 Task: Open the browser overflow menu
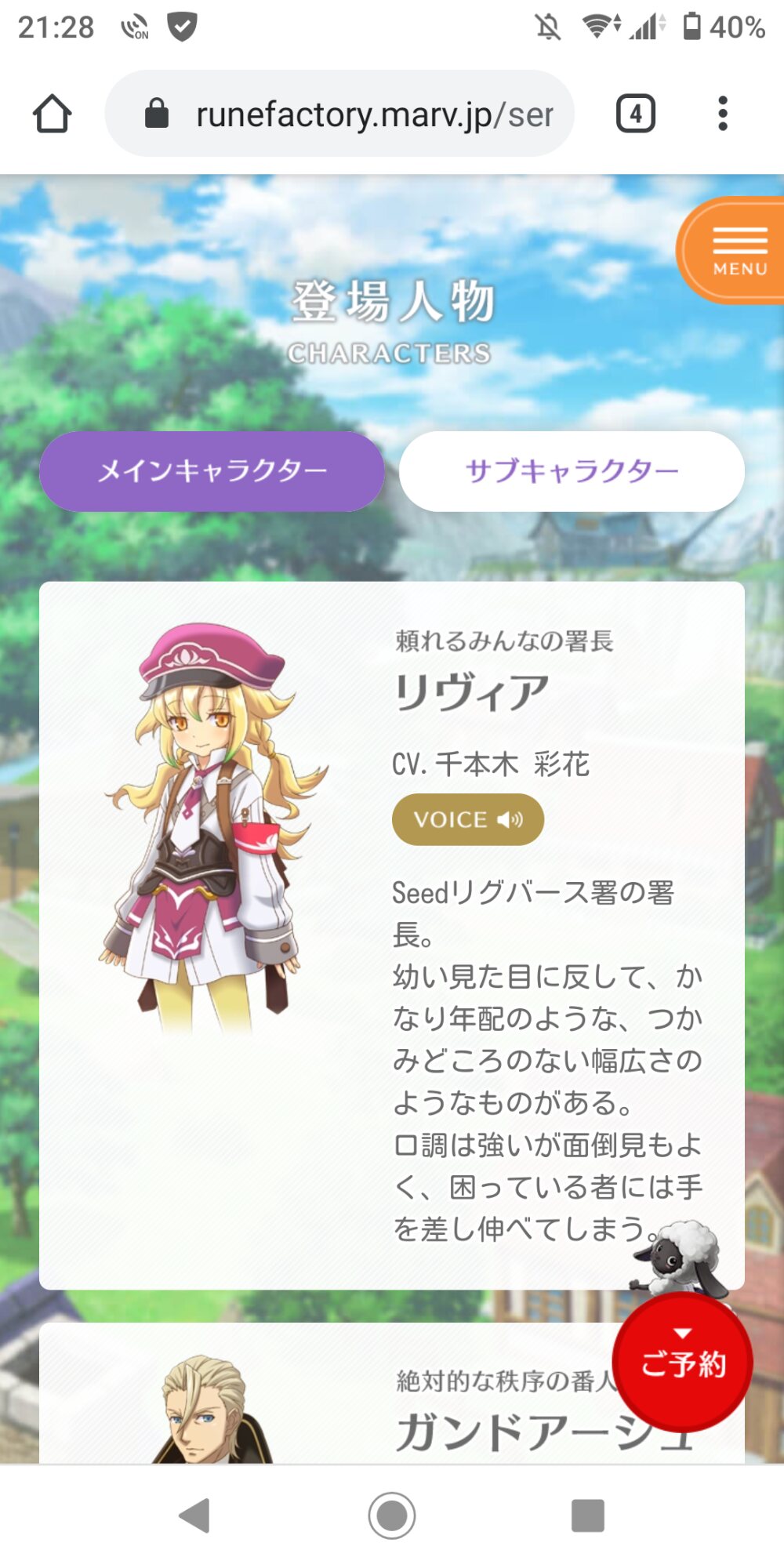722,114
